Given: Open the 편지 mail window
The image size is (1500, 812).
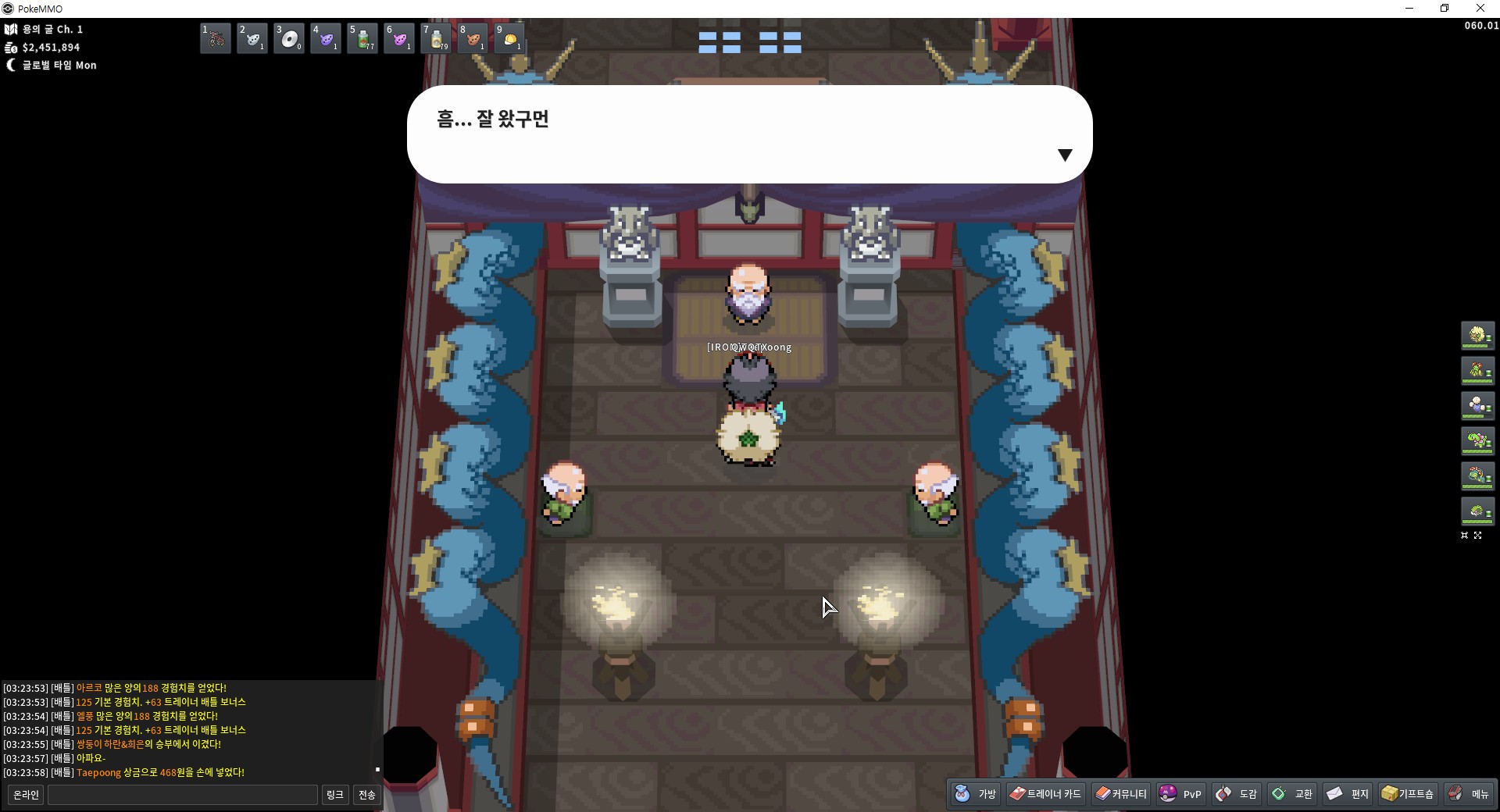Looking at the screenshot, I should 1348,793.
